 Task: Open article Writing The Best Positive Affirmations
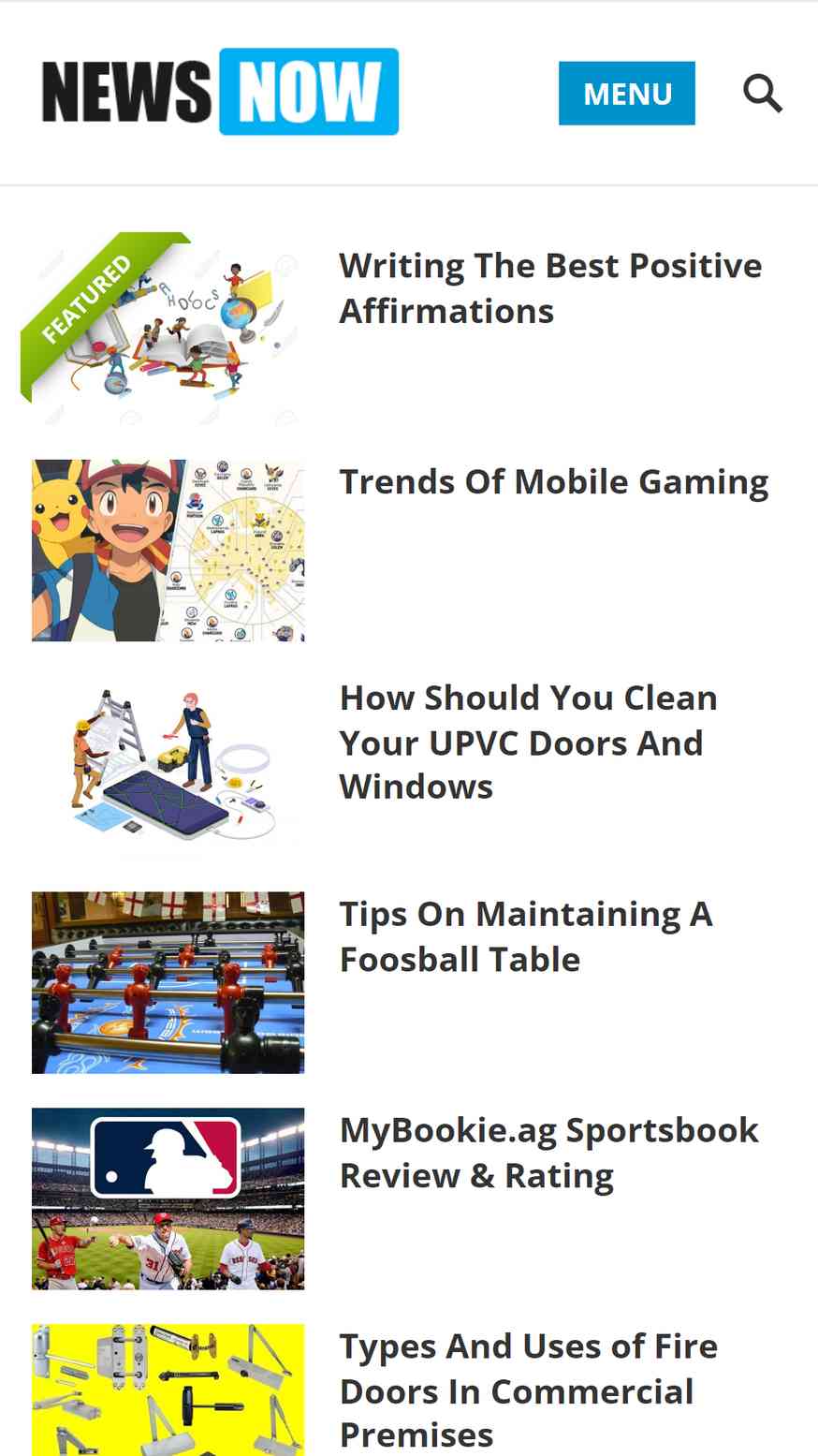pyautogui.click(x=550, y=288)
